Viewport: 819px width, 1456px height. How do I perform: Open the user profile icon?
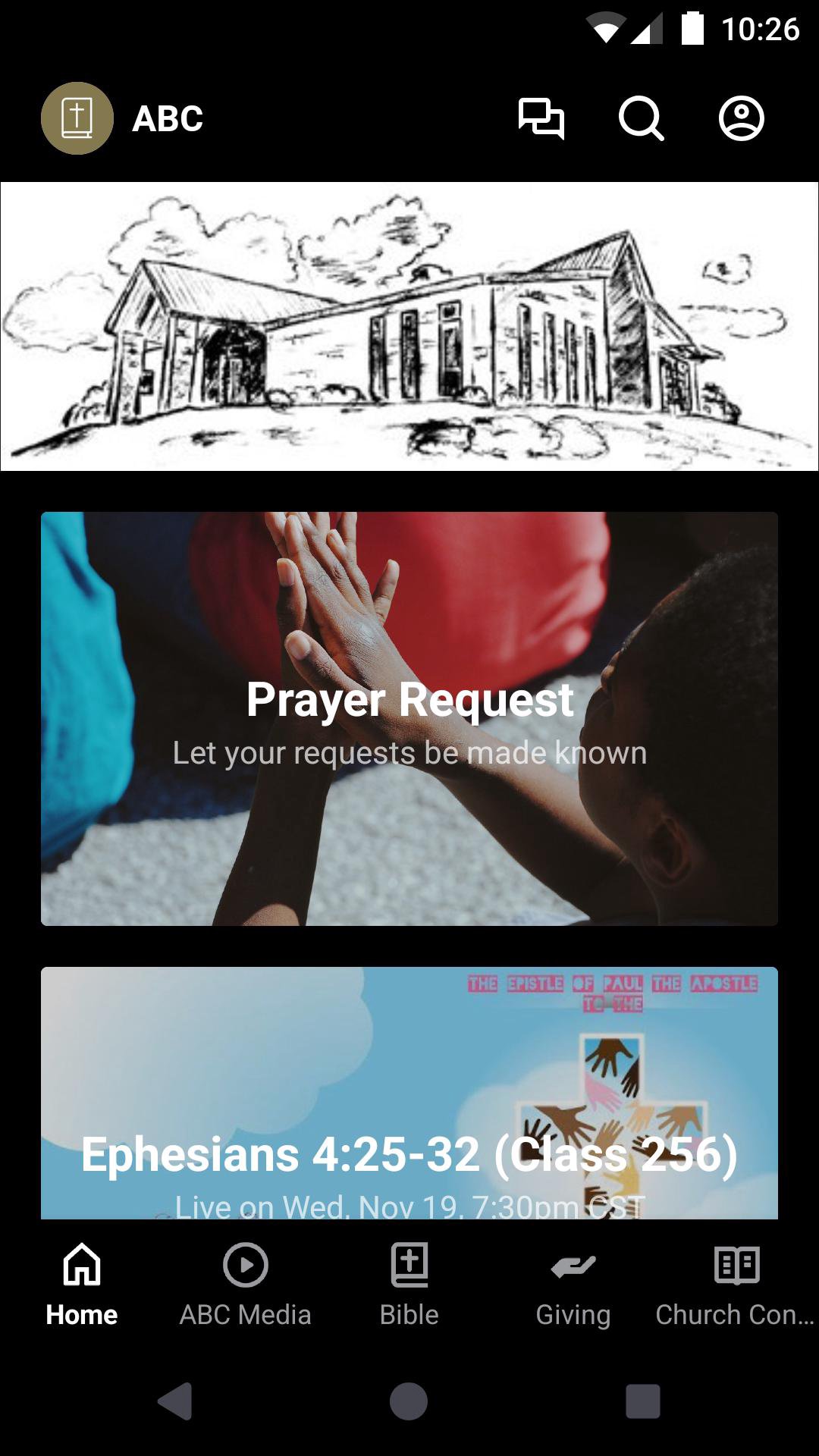(741, 118)
